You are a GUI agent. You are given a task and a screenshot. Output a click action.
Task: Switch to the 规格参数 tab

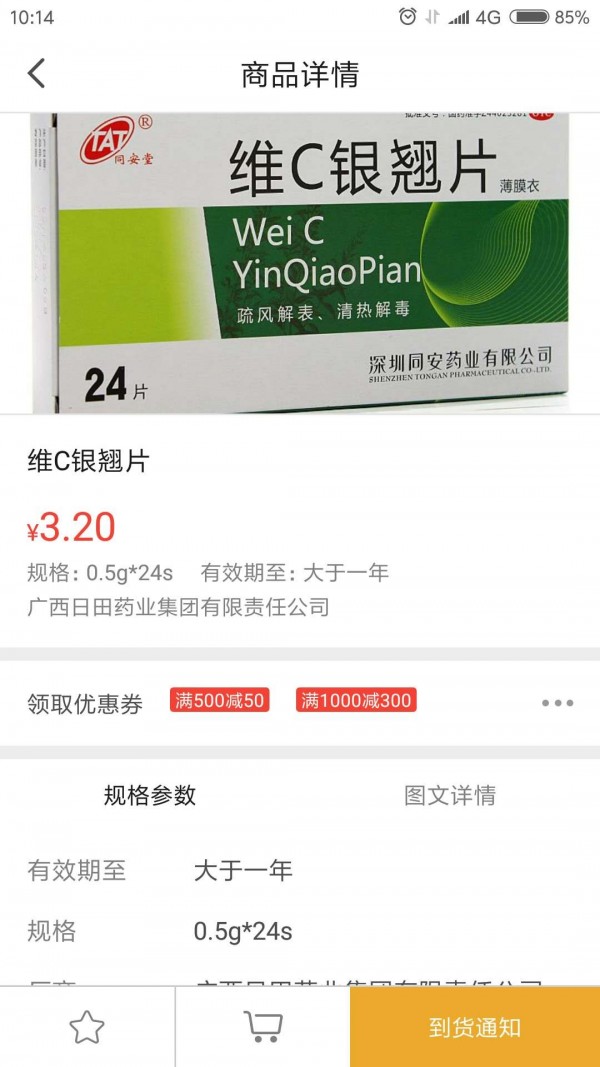pos(150,796)
